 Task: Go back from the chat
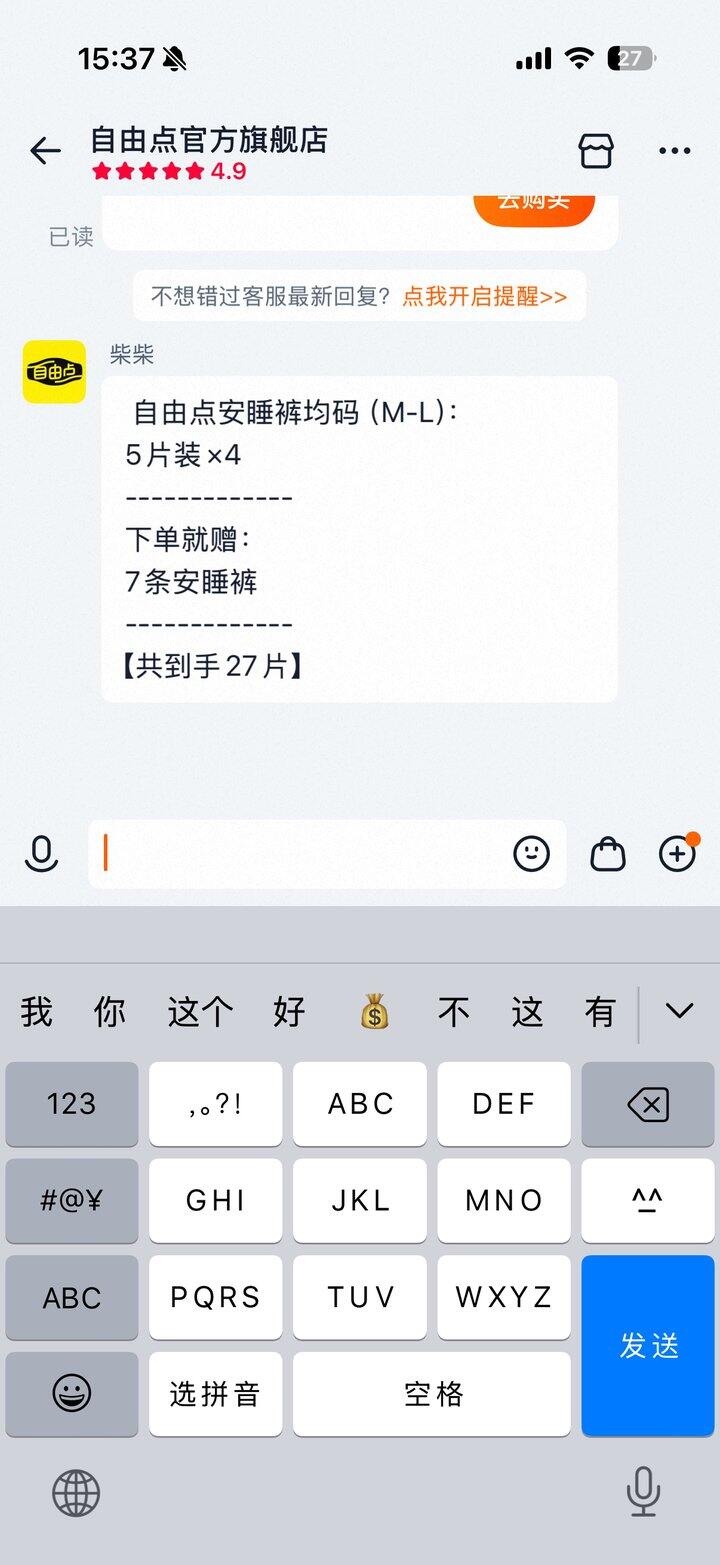(45, 151)
